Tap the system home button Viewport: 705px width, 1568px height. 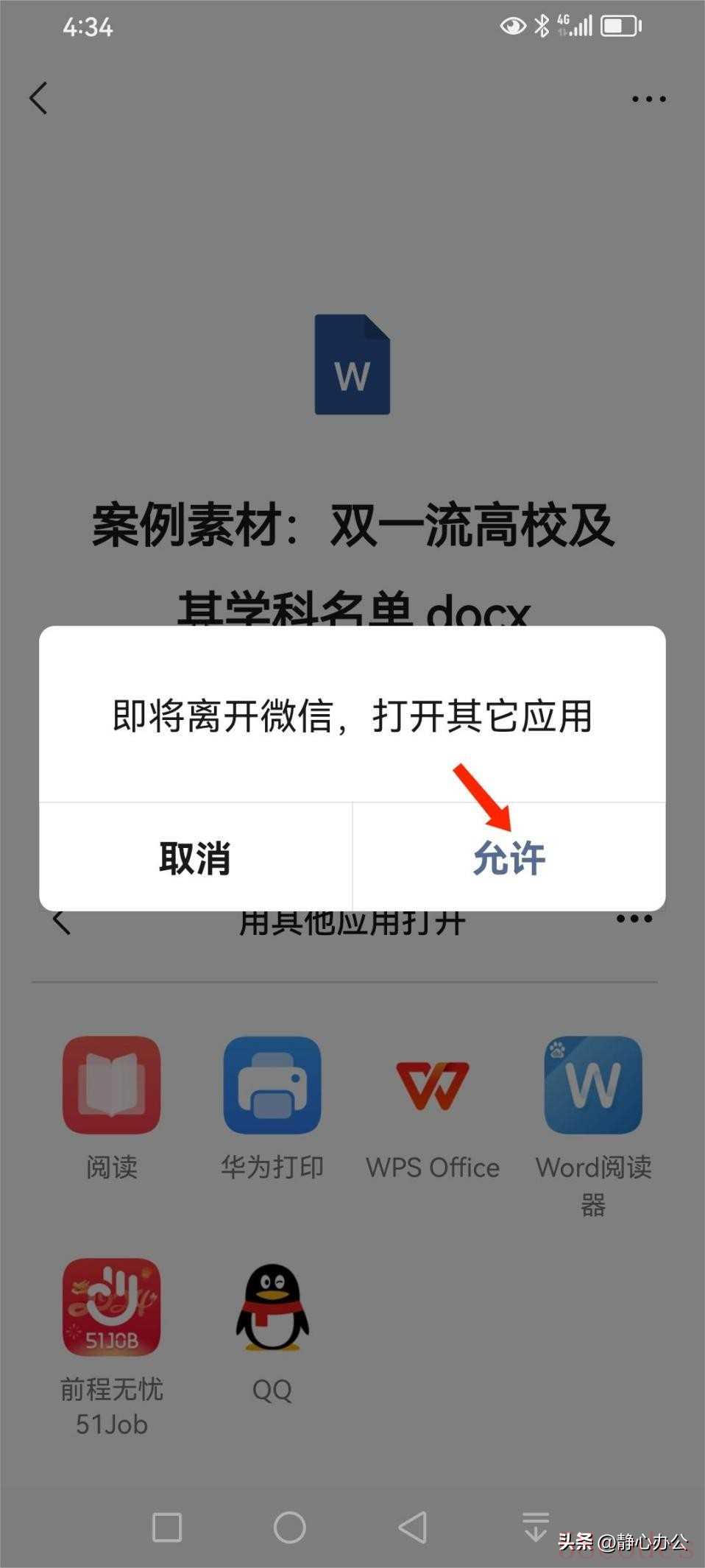[x=290, y=1527]
